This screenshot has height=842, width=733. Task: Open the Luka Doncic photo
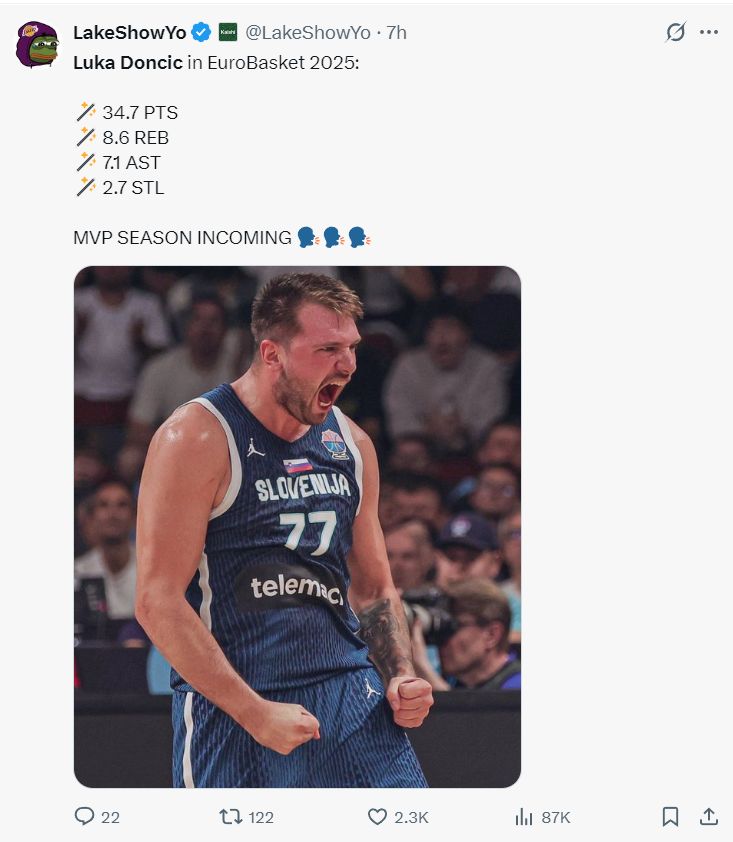tap(297, 526)
